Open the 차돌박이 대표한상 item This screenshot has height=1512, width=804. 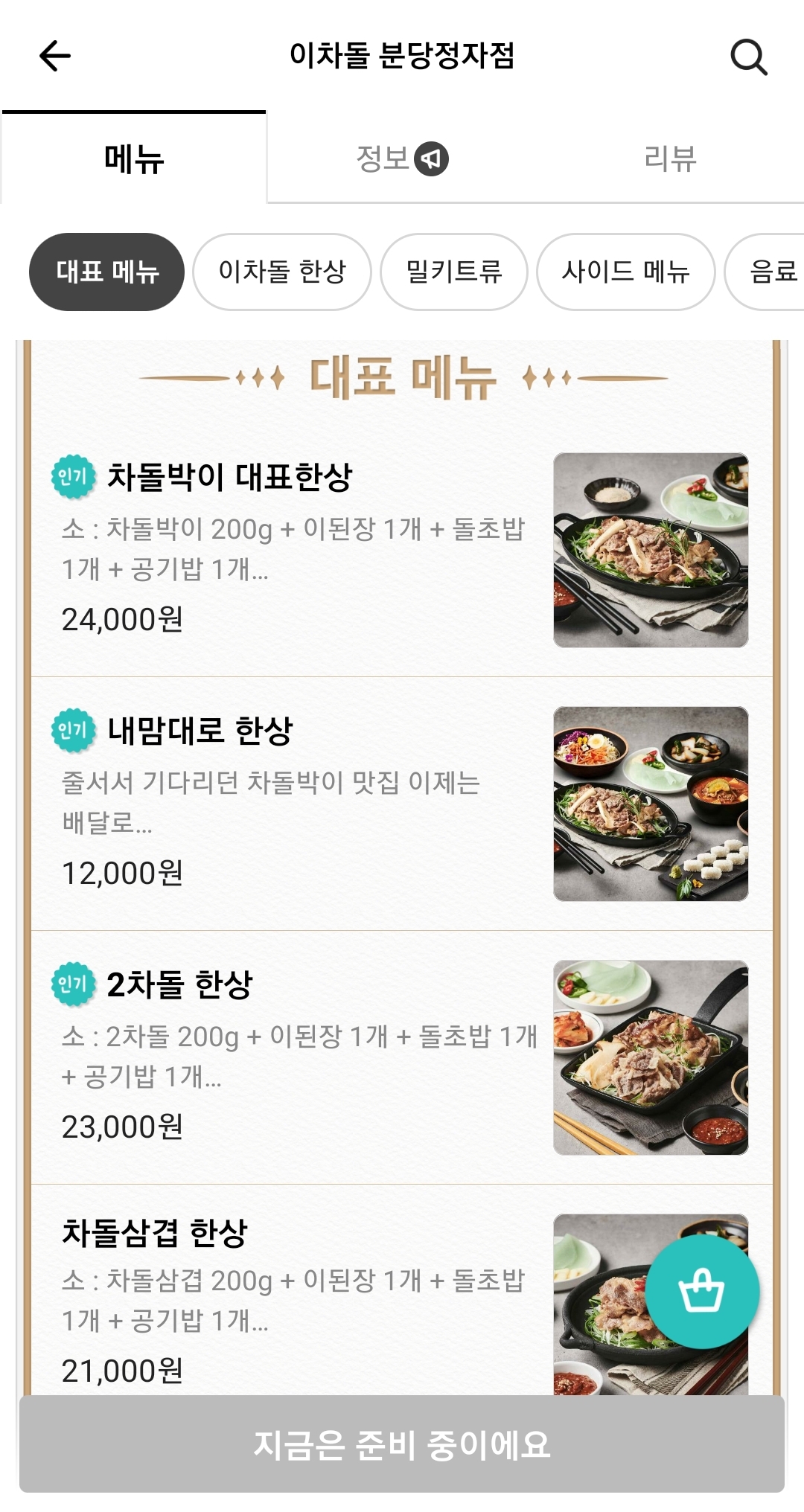click(x=298, y=551)
